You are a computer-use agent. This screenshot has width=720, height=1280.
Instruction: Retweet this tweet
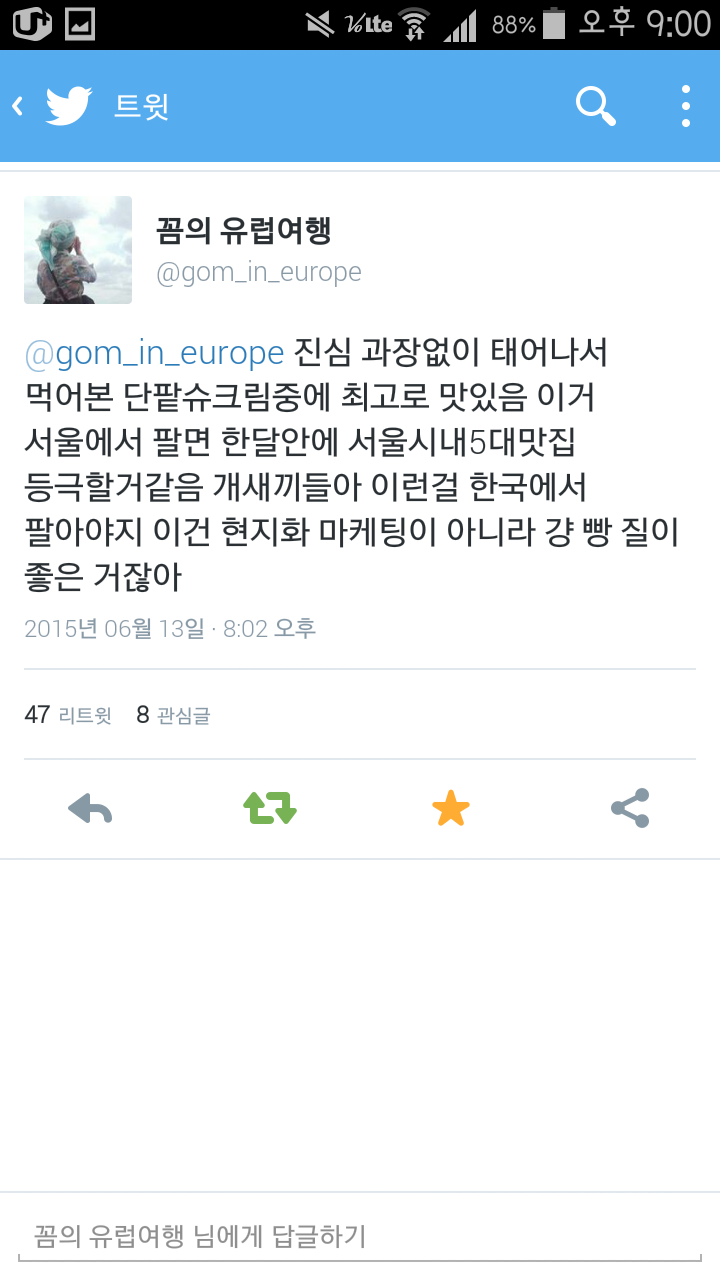tap(270, 808)
